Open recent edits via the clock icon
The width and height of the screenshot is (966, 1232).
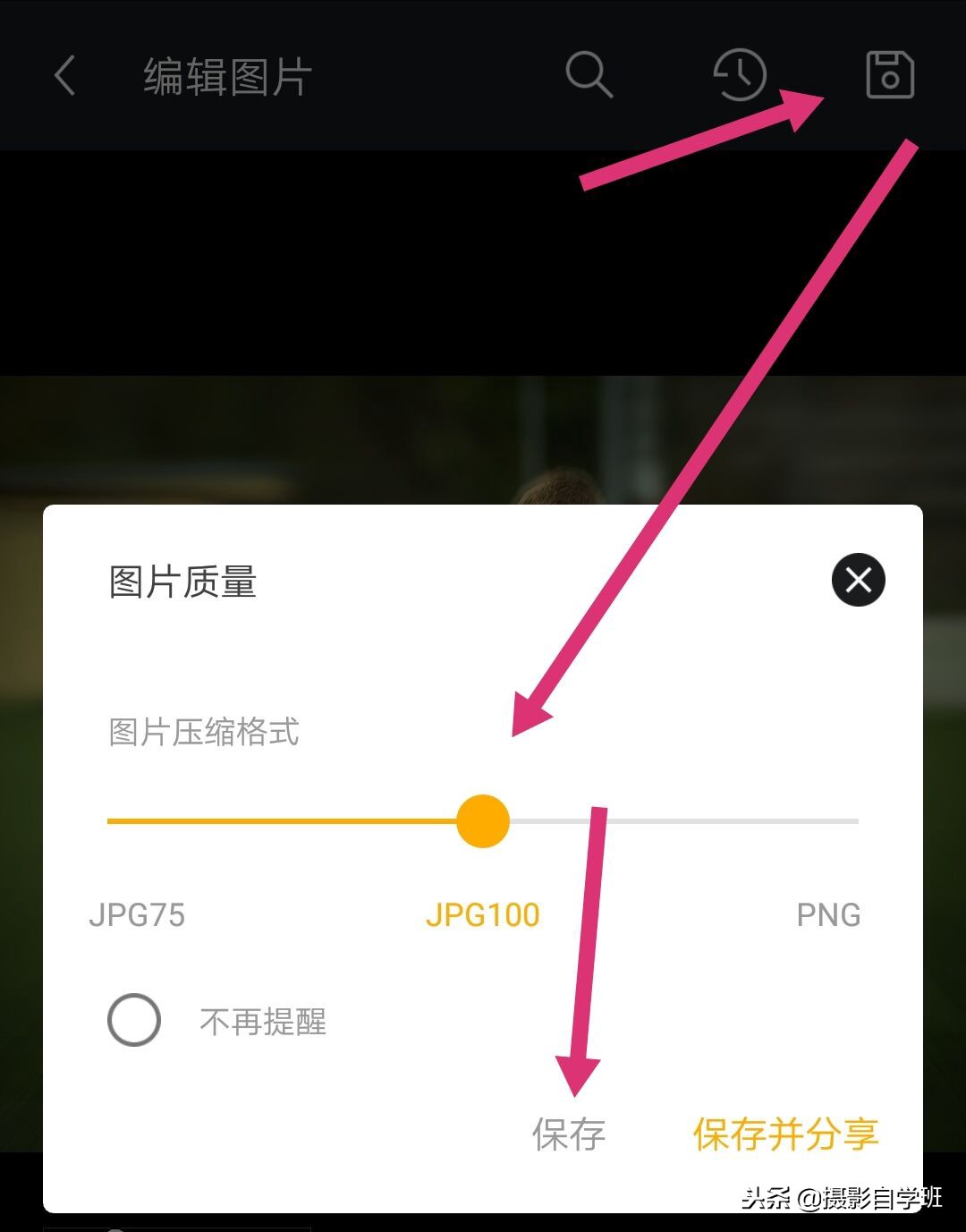(739, 76)
